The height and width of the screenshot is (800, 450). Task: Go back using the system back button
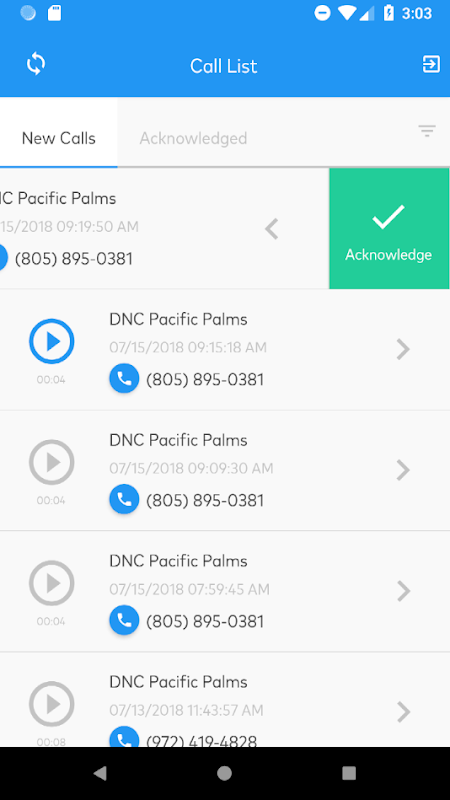100,773
